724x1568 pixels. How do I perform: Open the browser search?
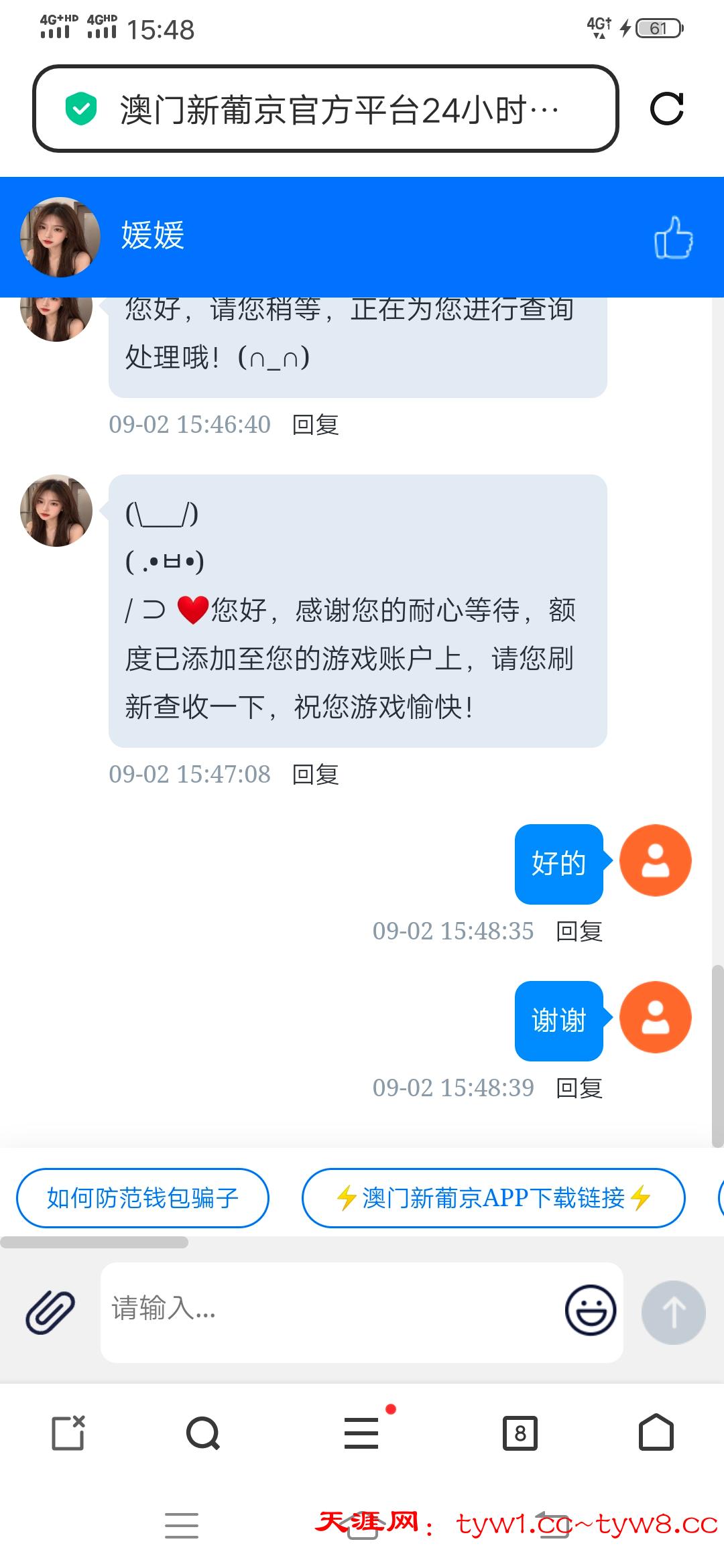pyautogui.click(x=203, y=1434)
